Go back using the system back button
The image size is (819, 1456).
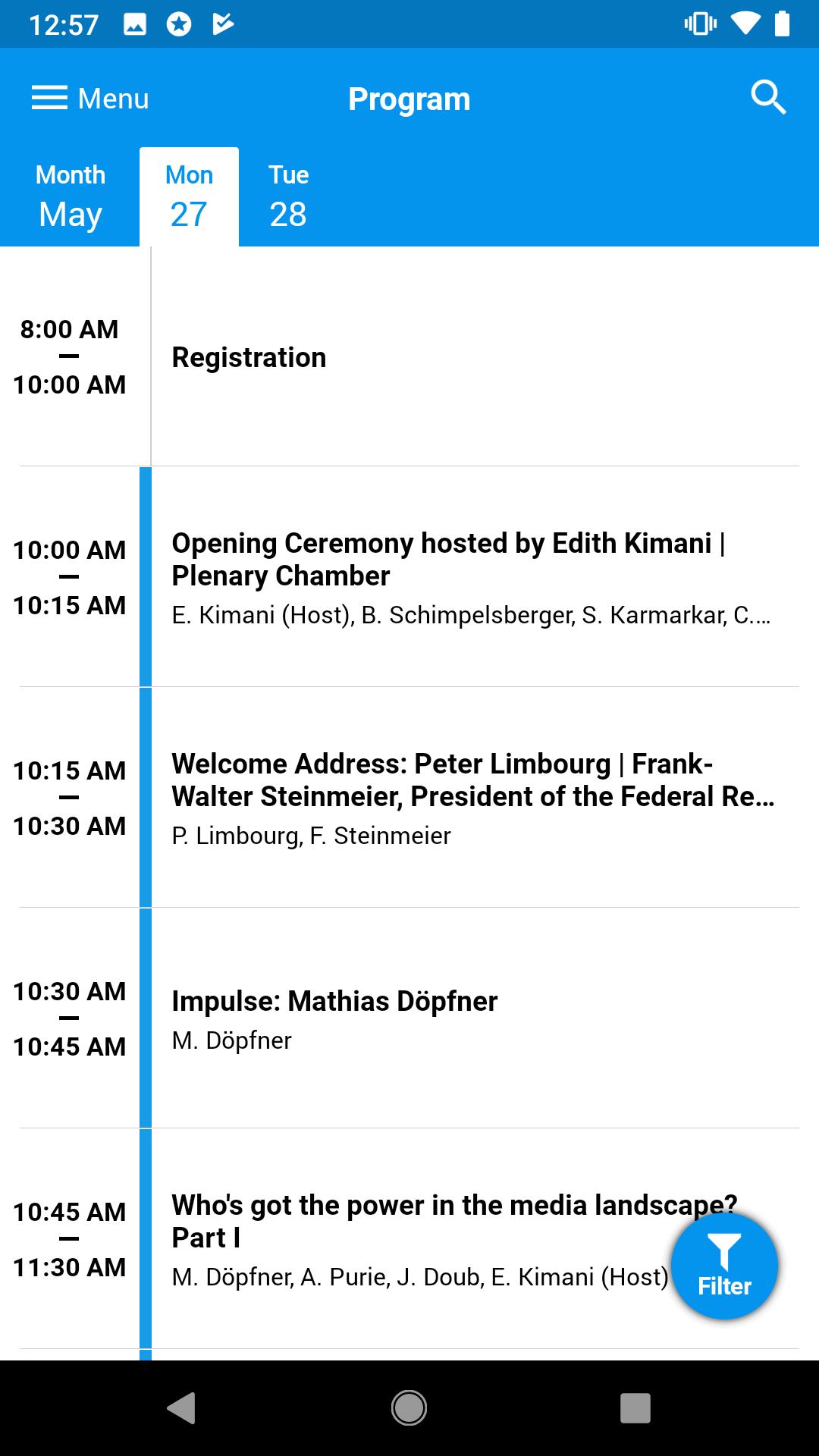[181, 1408]
